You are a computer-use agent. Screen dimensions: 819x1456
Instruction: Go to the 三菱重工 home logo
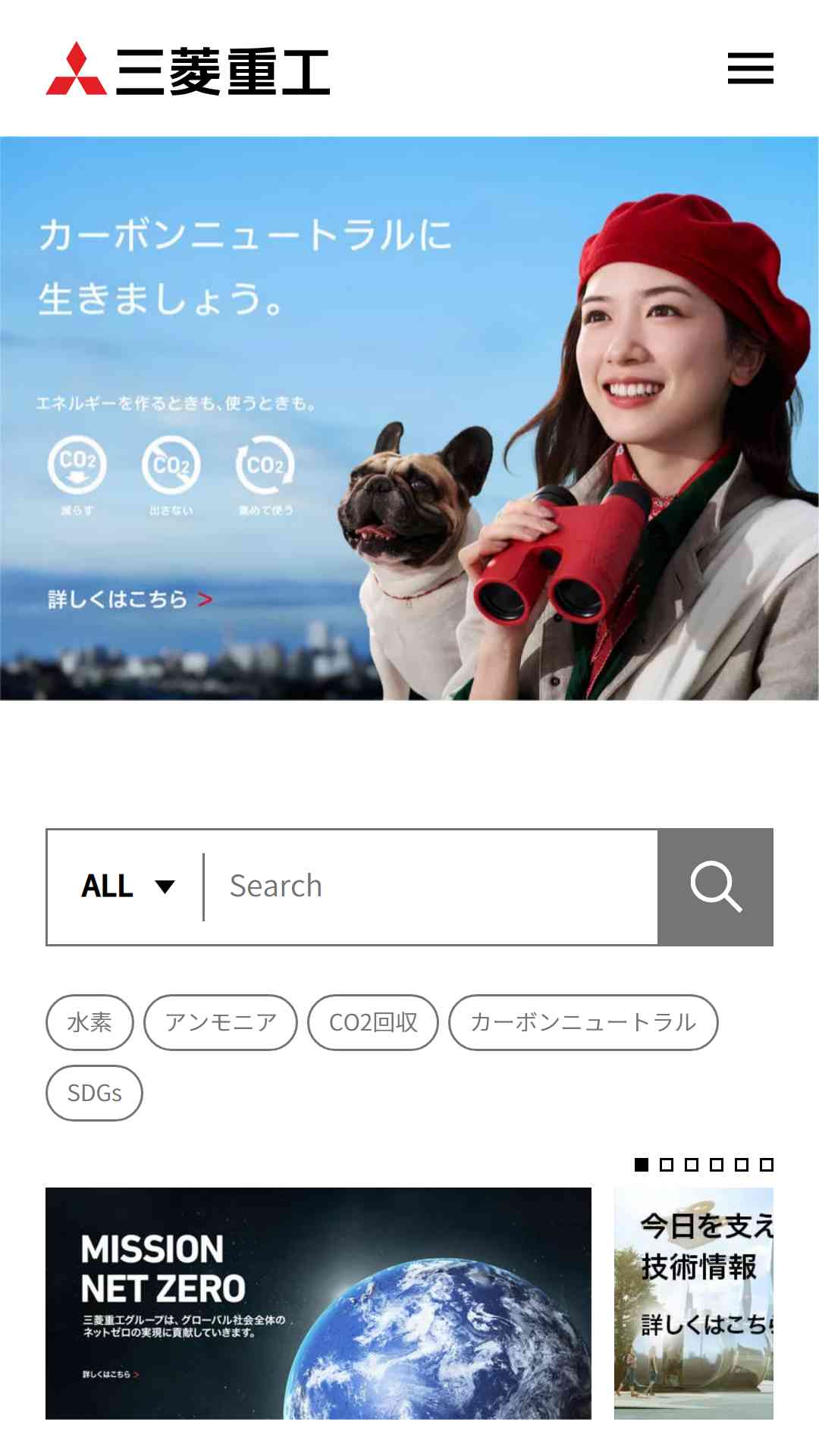tap(188, 70)
